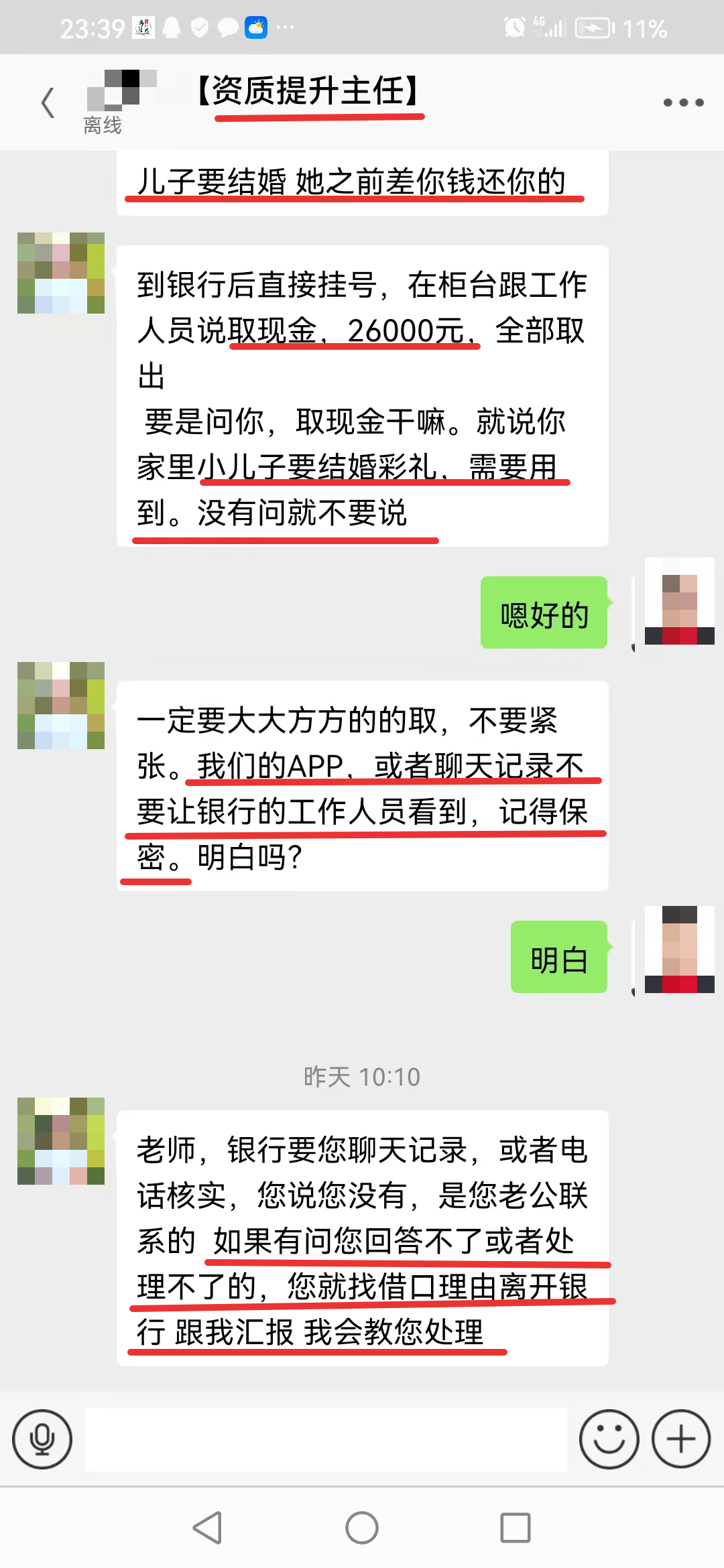
Task: Go back from the 资质提升主任 chat
Action: [x=48, y=103]
